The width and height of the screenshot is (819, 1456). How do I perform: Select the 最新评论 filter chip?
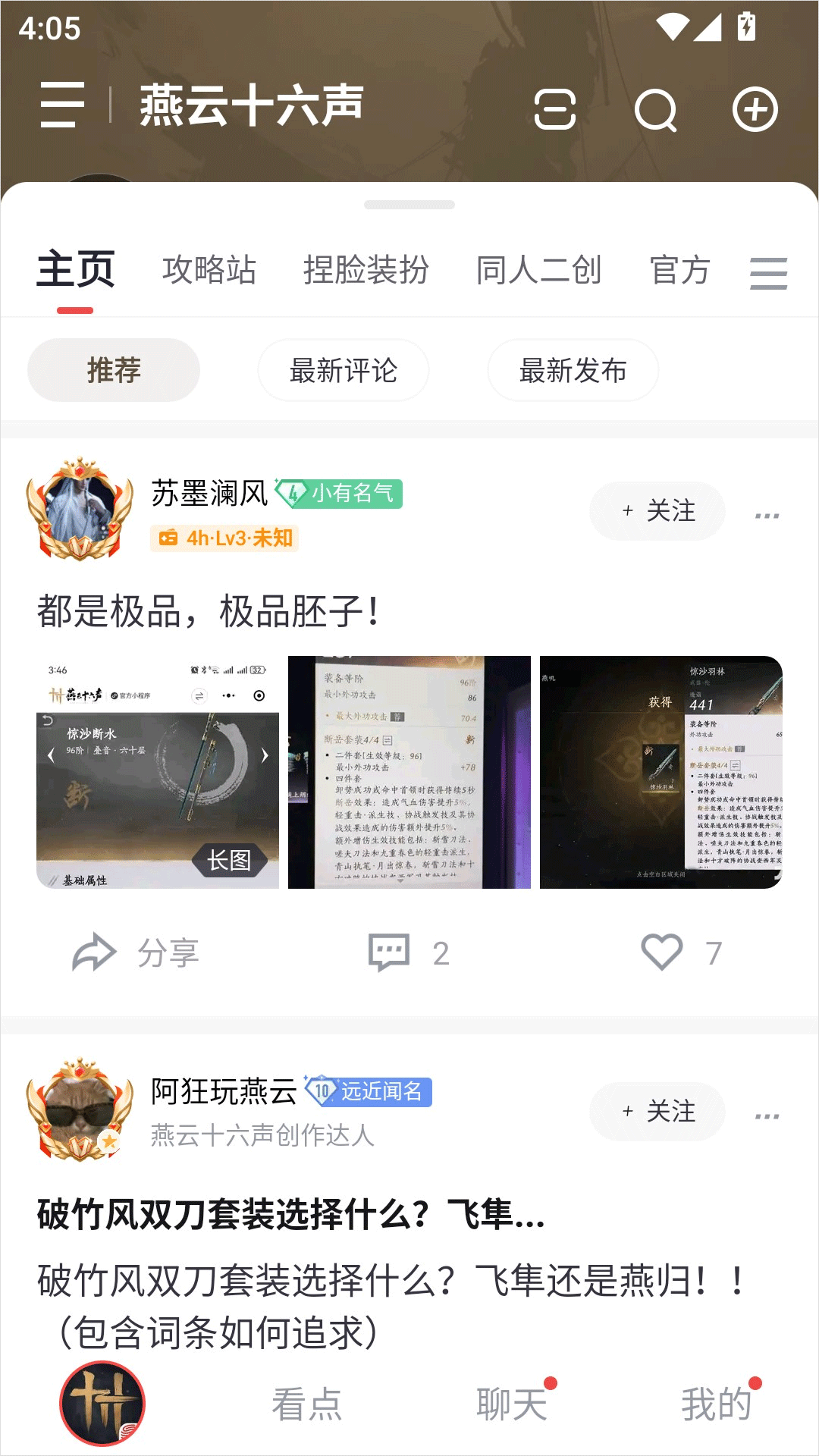[x=344, y=371]
